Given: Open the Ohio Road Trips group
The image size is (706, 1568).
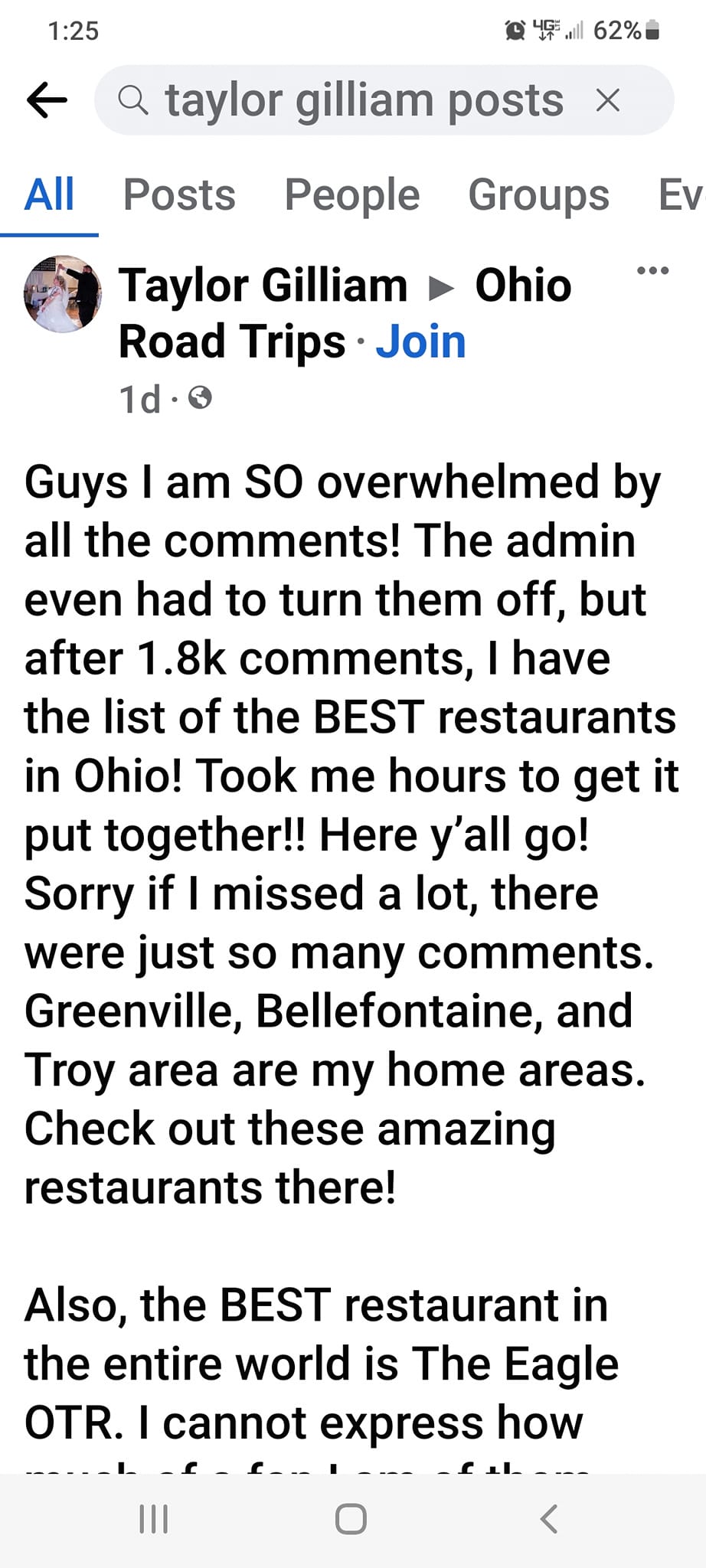Looking at the screenshot, I should [345, 313].
